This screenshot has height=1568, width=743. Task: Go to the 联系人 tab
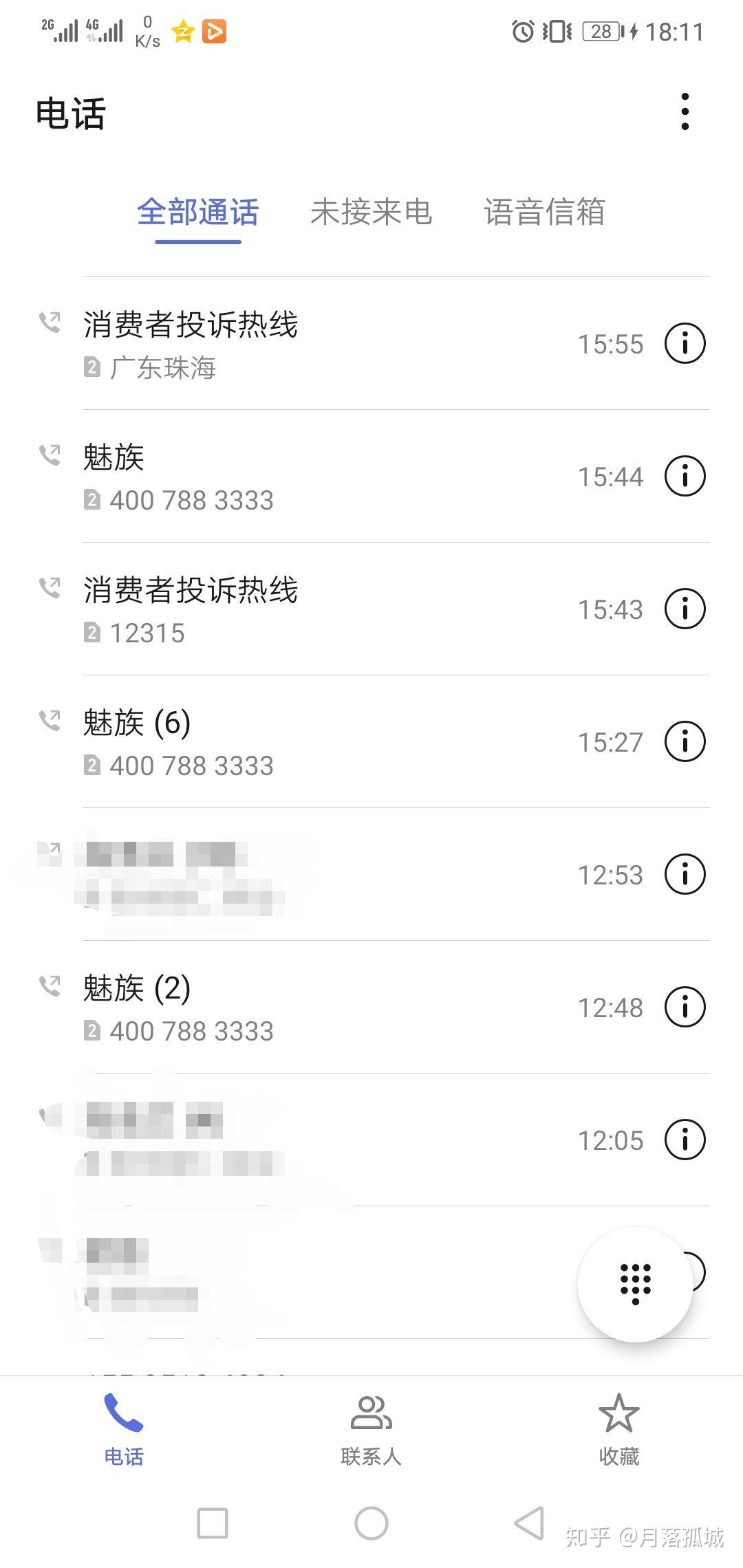click(x=371, y=1429)
